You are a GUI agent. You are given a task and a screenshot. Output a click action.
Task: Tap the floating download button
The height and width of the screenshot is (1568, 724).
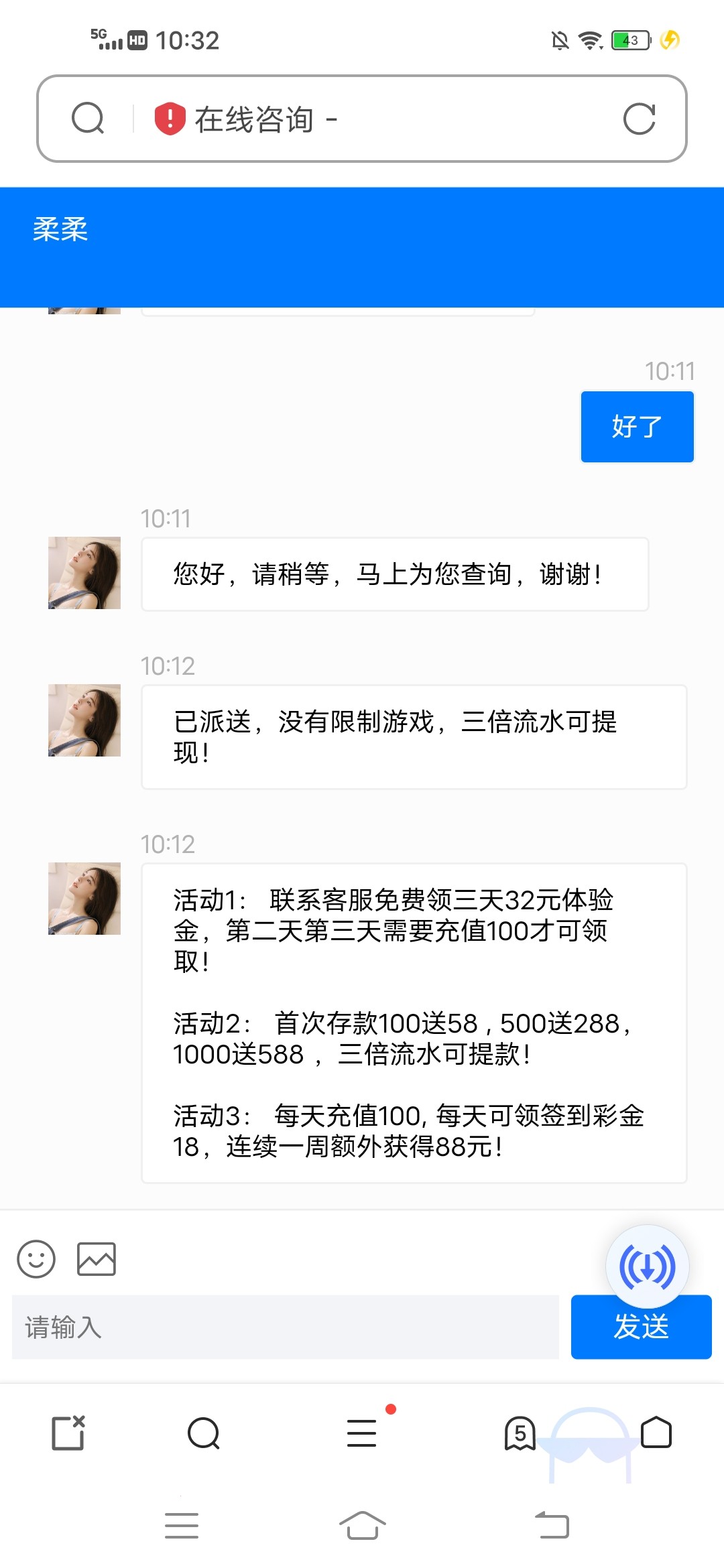click(647, 1266)
